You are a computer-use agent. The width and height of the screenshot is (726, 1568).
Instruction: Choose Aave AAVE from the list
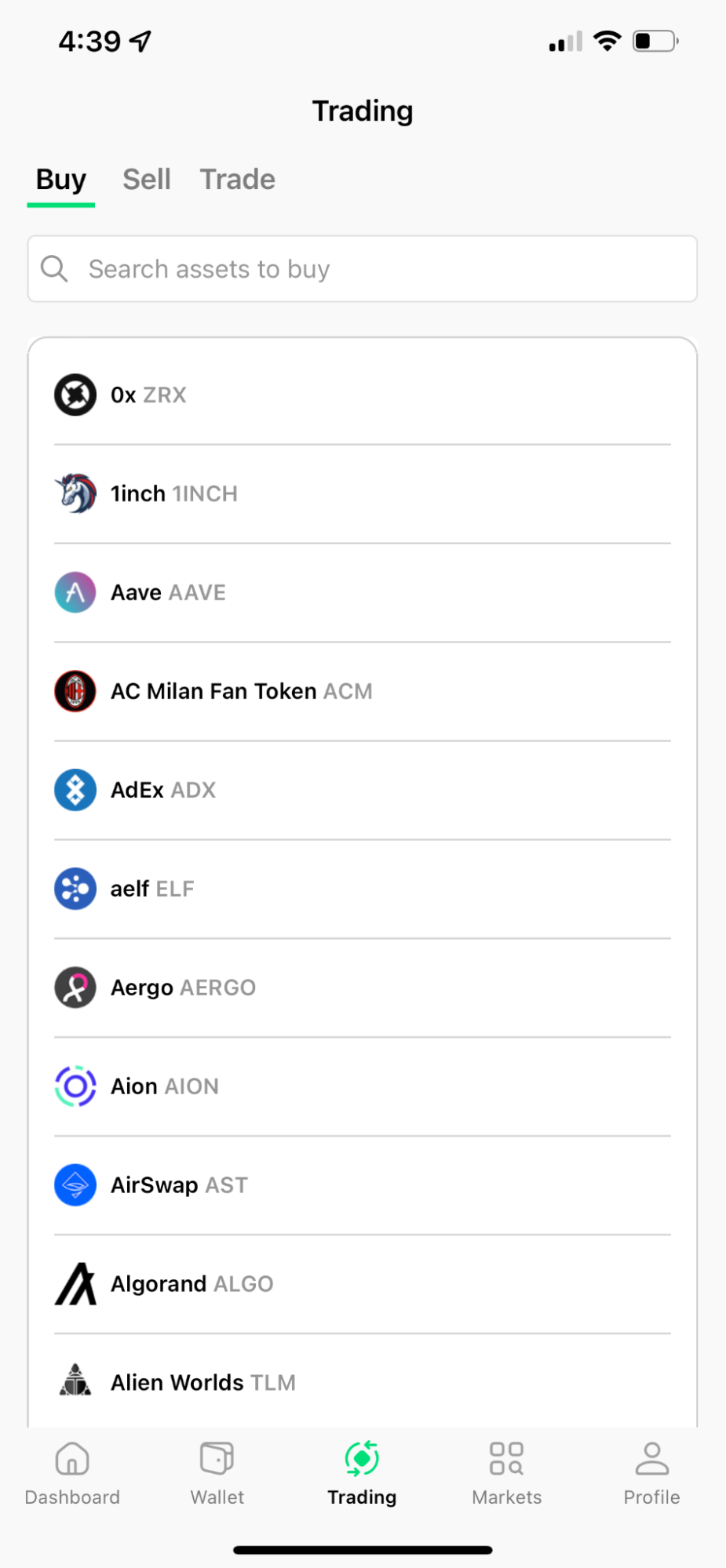click(x=363, y=593)
